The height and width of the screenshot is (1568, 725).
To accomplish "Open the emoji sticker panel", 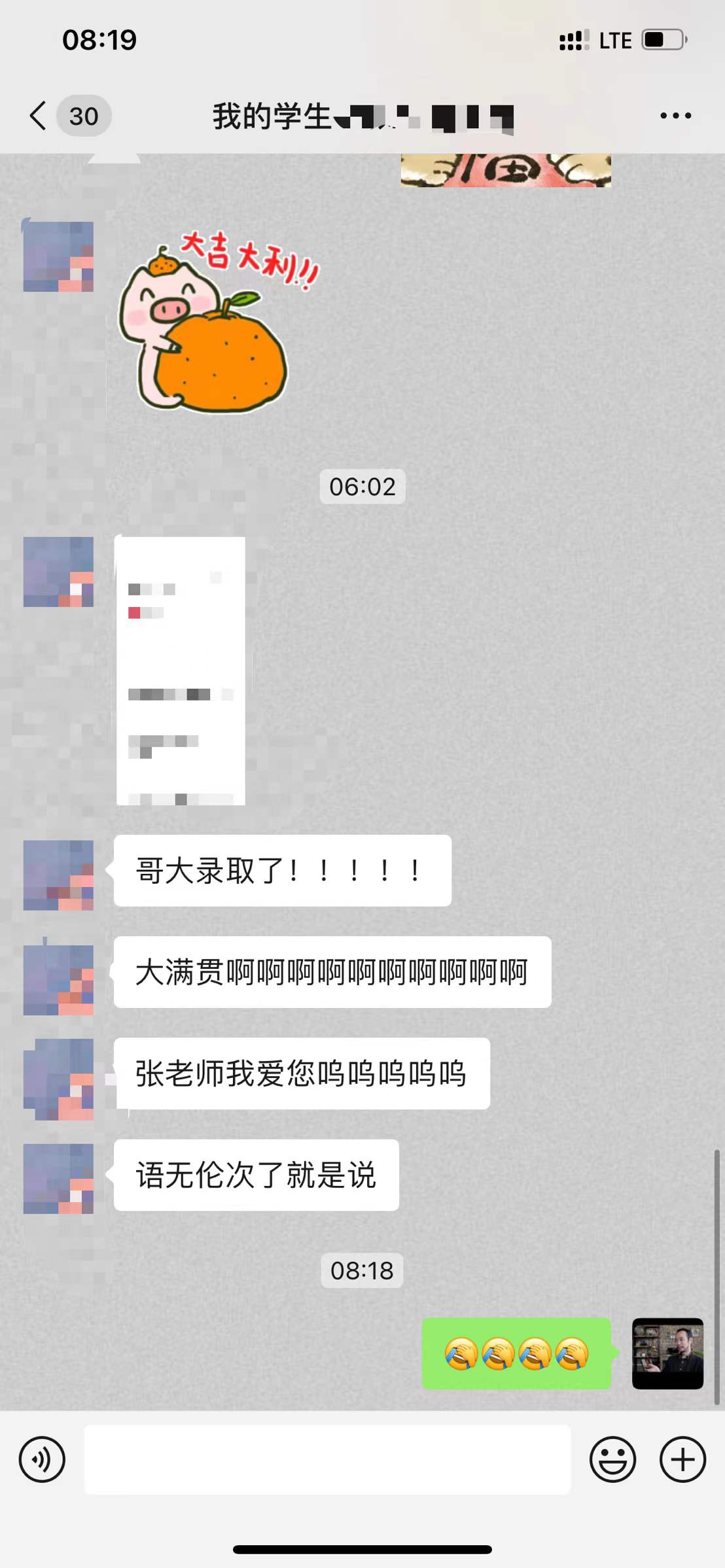I will pyautogui.click(x=612, y=1459).
